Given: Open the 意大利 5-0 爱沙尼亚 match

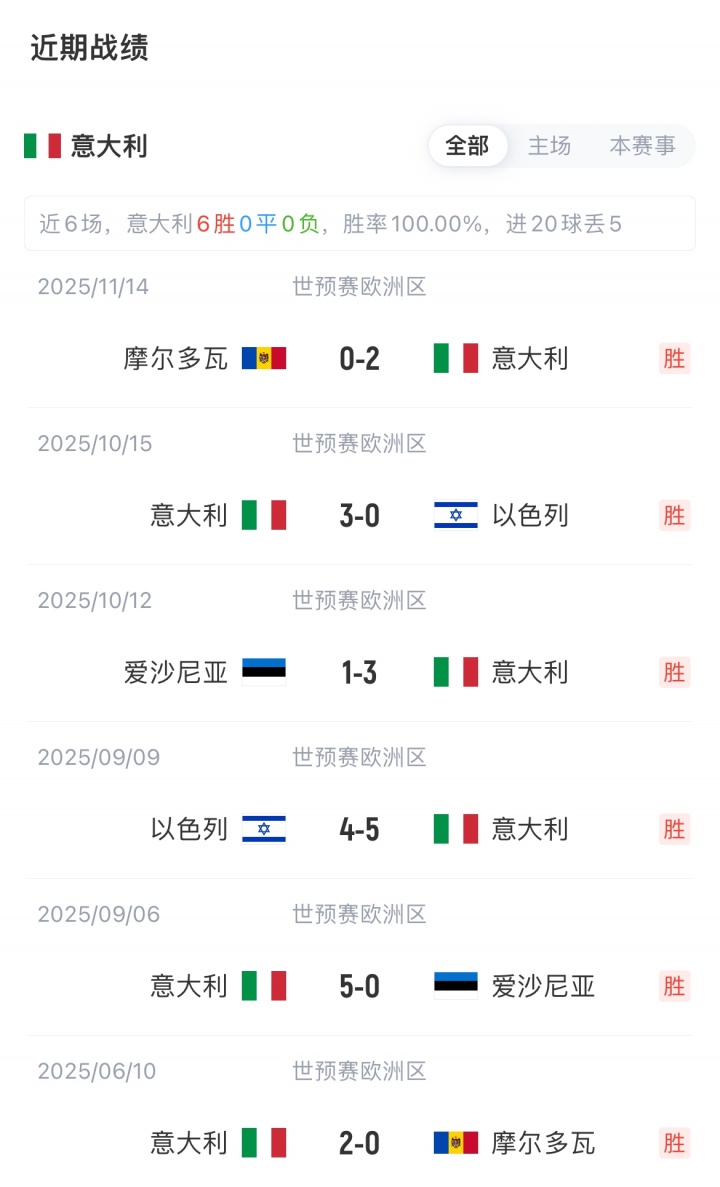Looking at the screenshot, I should coord(359,986).
